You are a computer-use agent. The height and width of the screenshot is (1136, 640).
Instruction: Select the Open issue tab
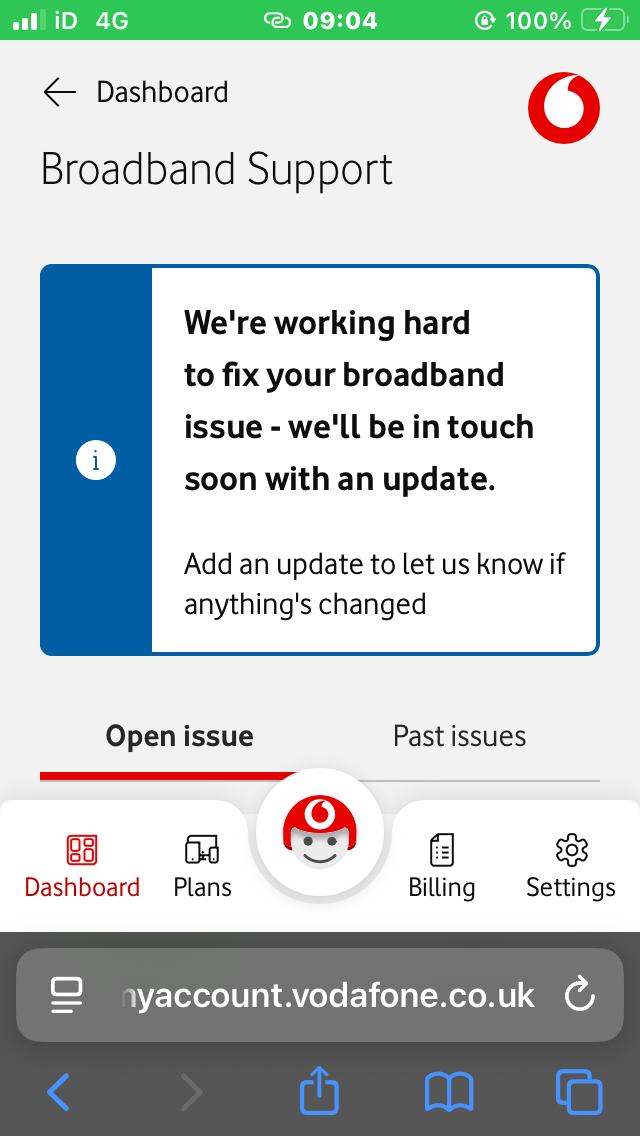pyautogui.click(x=180, y=737)
